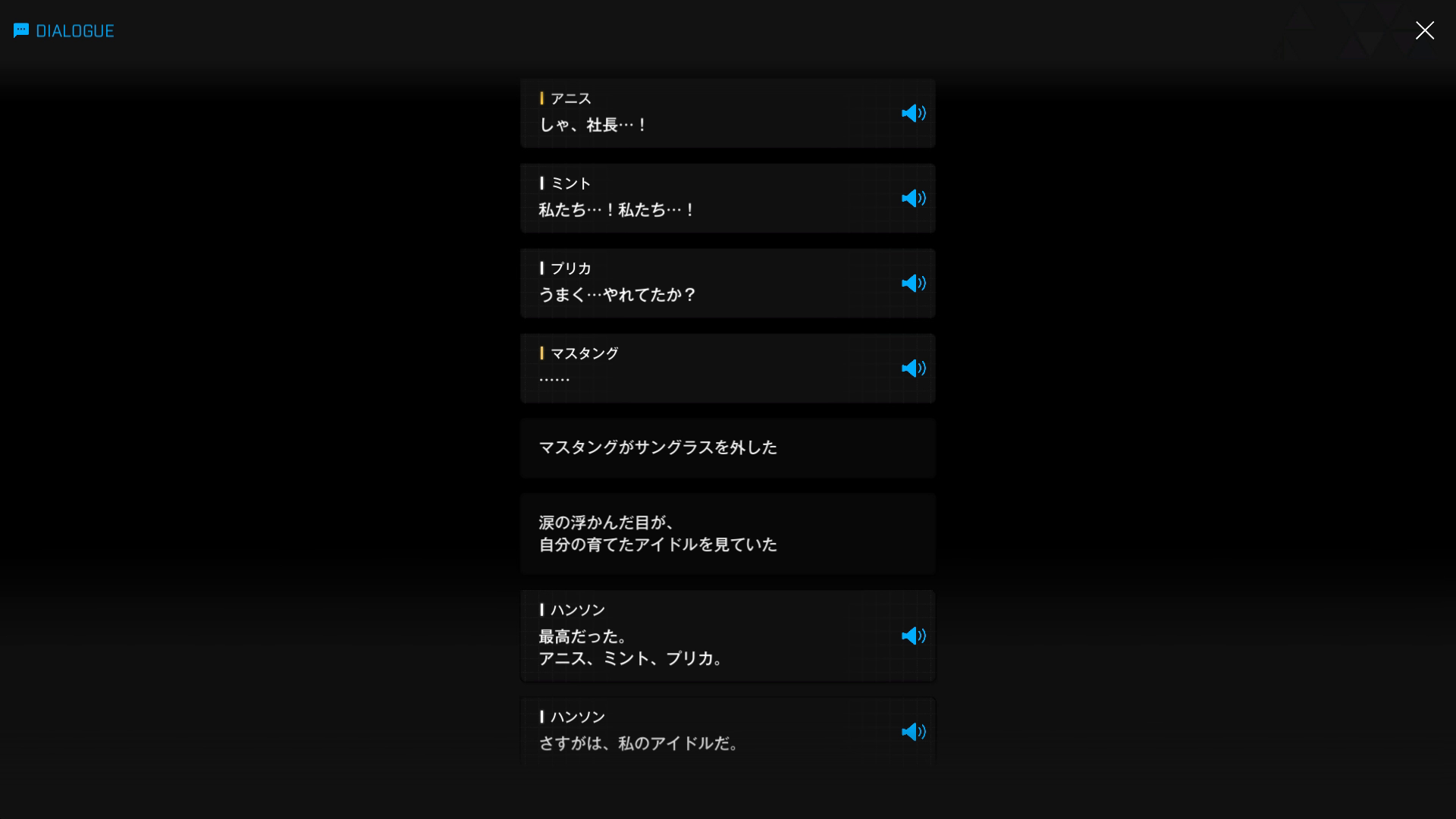Close the dialogue log
The height and width of the screenshot is (819, 1456).
[x=1424, y=30]
